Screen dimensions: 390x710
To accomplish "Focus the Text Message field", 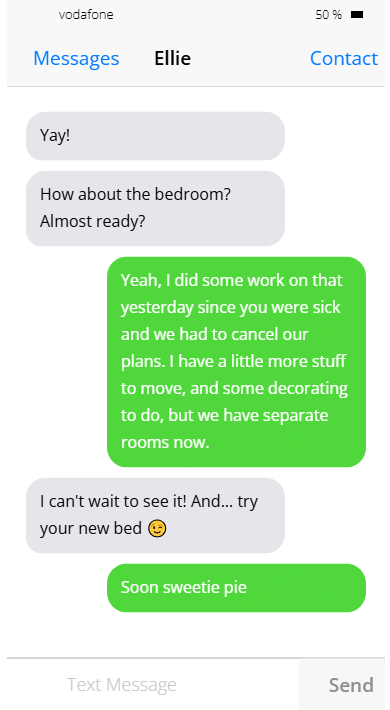I will click(x=153, y=684).
